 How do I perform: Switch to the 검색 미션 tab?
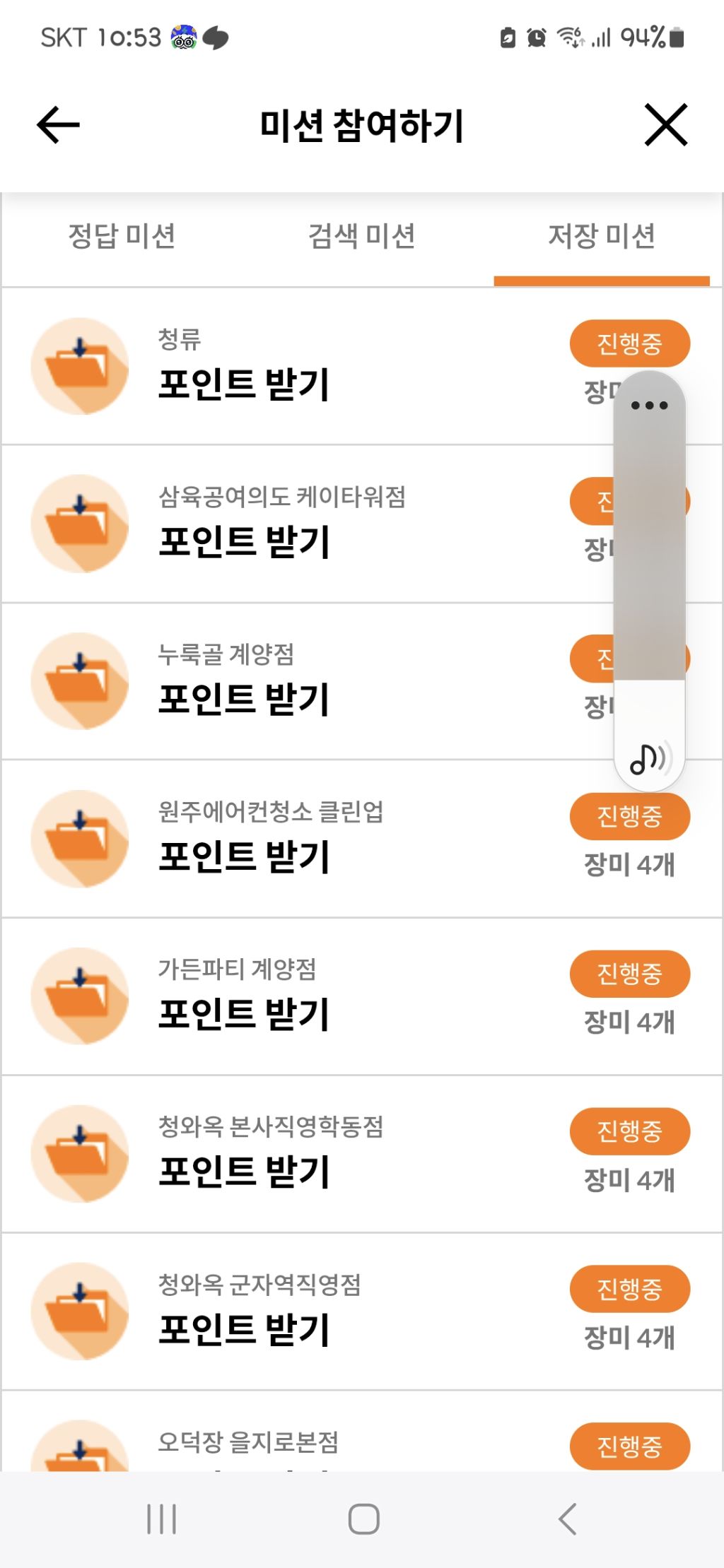(361, 236)
